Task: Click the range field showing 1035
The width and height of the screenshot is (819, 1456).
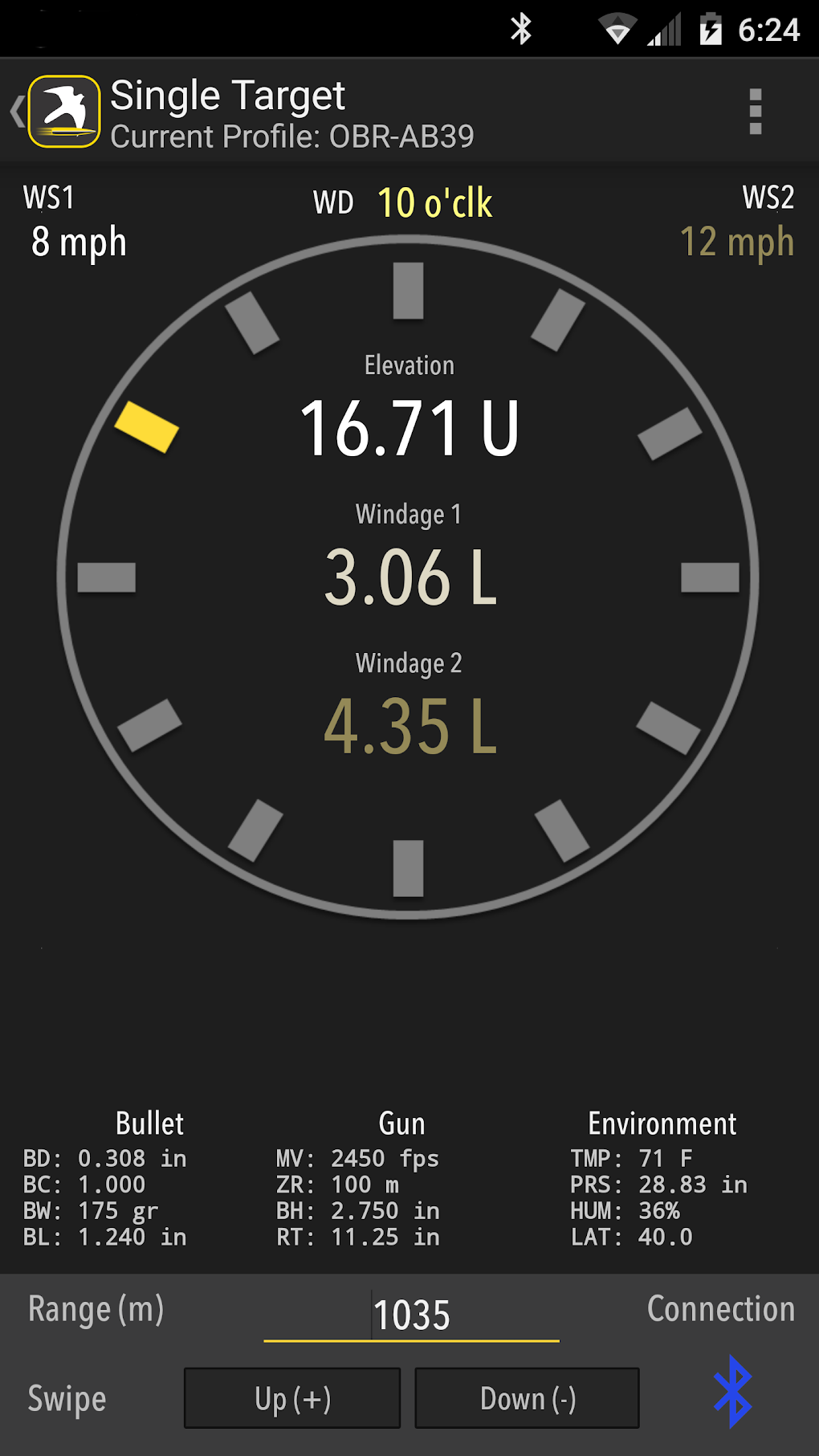Action: (x=411, y=1314)
